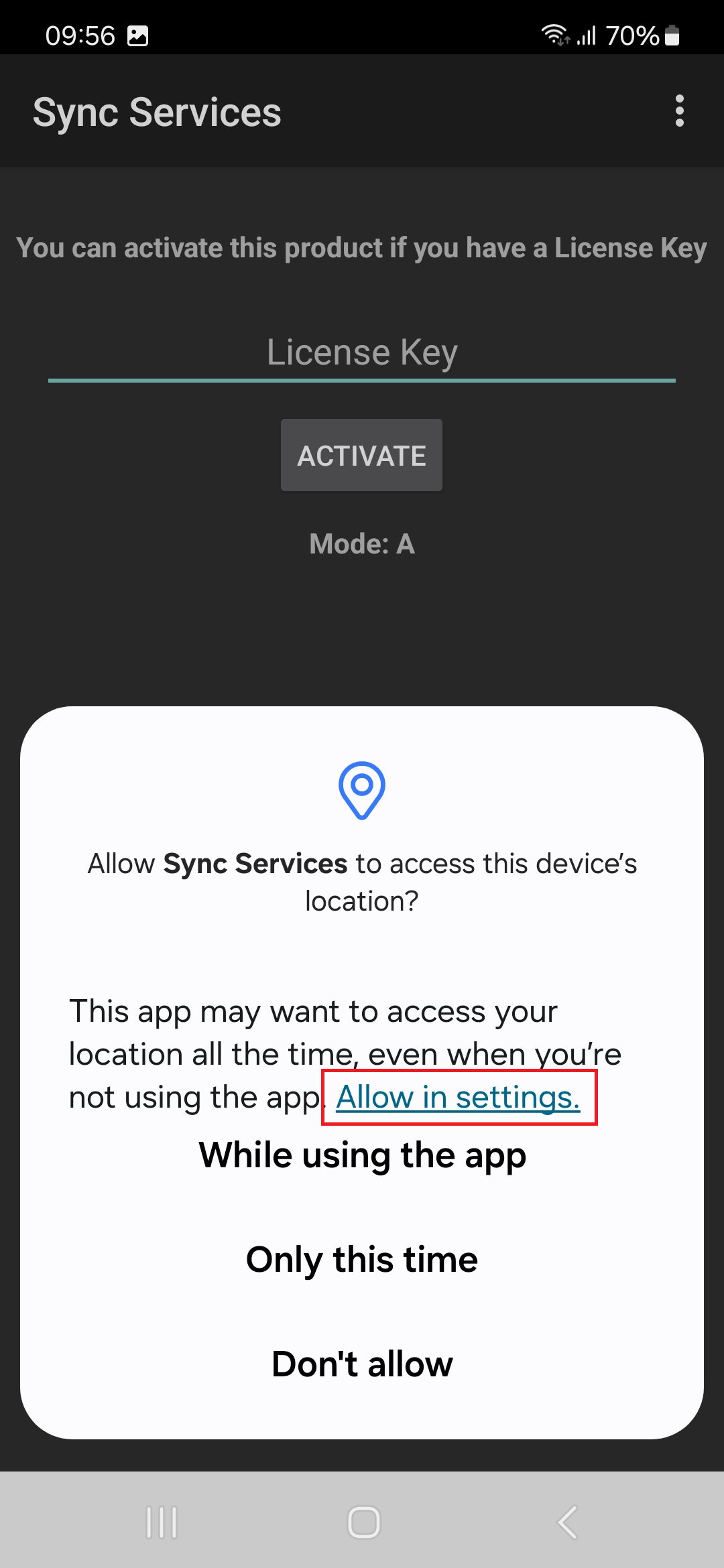This screenshot has height=1568, width=724.
Task: Deny location with Don't allow
Action: 362,1364
